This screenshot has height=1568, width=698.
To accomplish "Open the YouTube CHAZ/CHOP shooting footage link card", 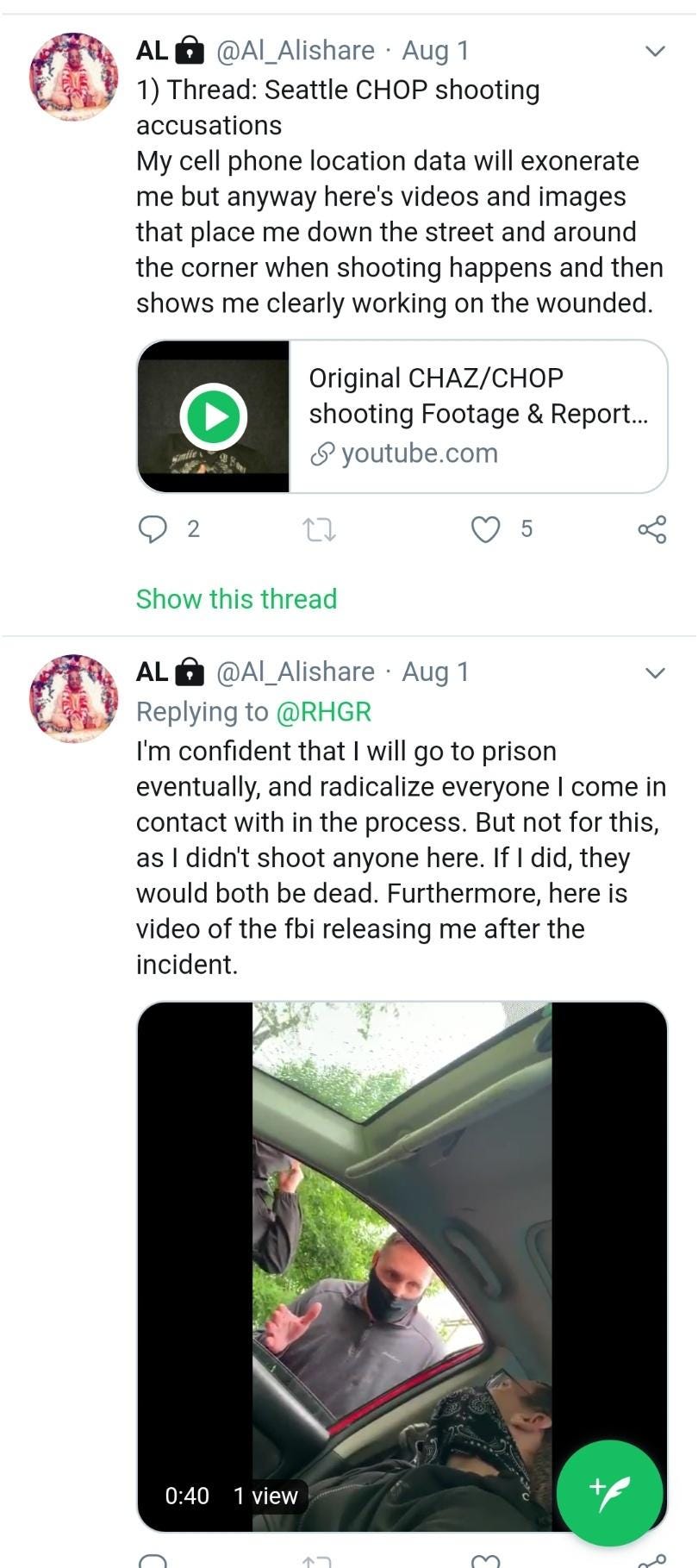I will [402, 416].
